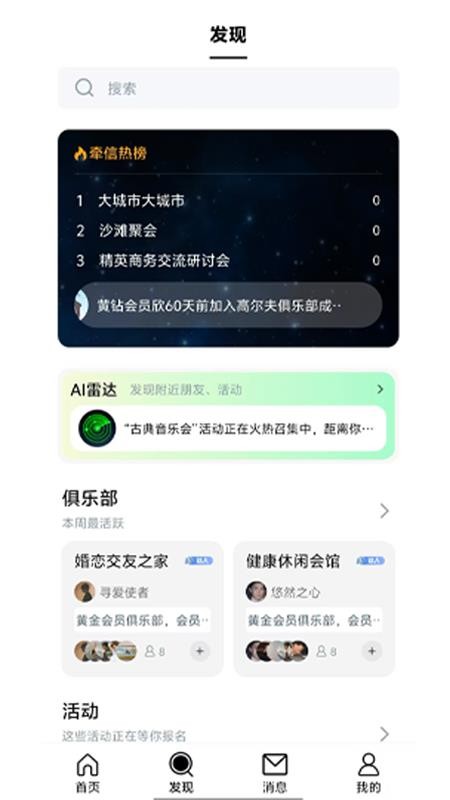This screenshot has height=800, width=450.
Task: Open hot list item 大城市大城市
Action: coord(228,201)
